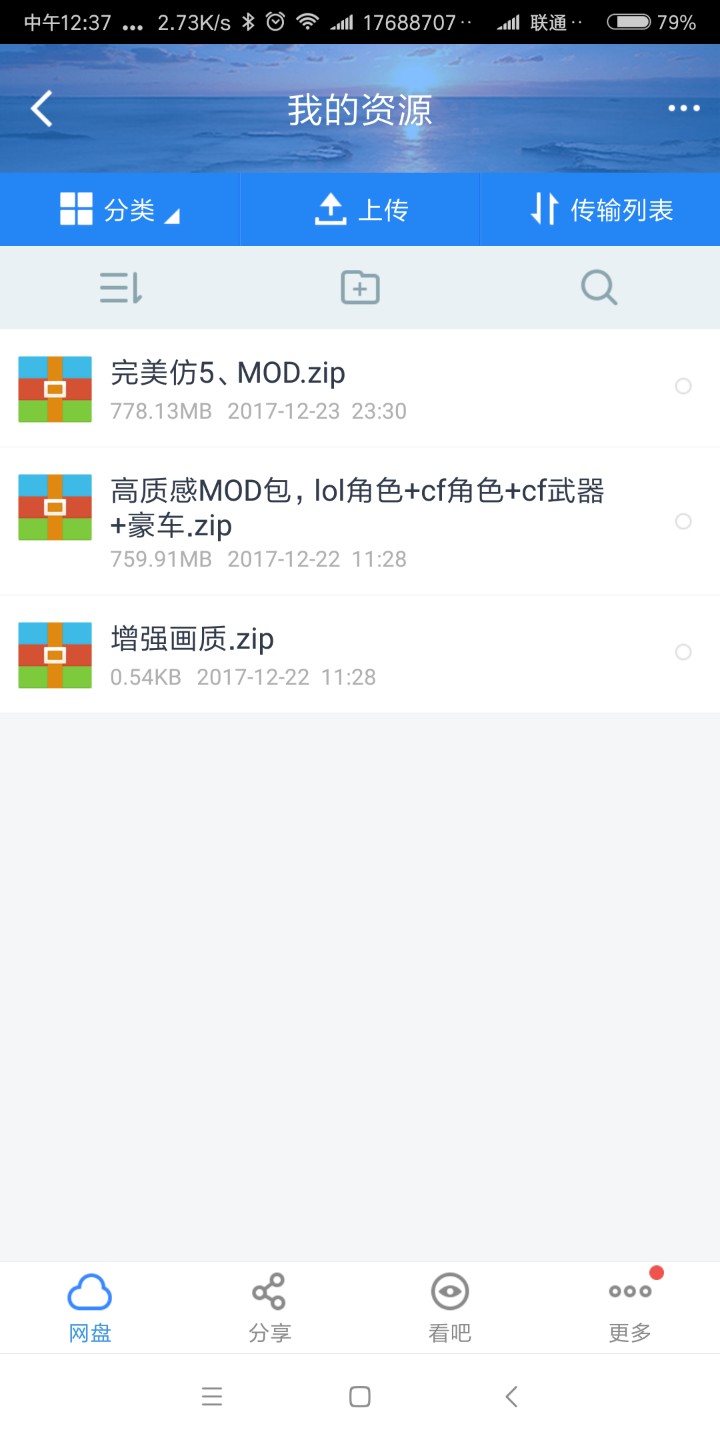Switch to the 看吧 tab
Image resolution: width=720 pixels, height=1440 pixels.
click(450, 1307)
